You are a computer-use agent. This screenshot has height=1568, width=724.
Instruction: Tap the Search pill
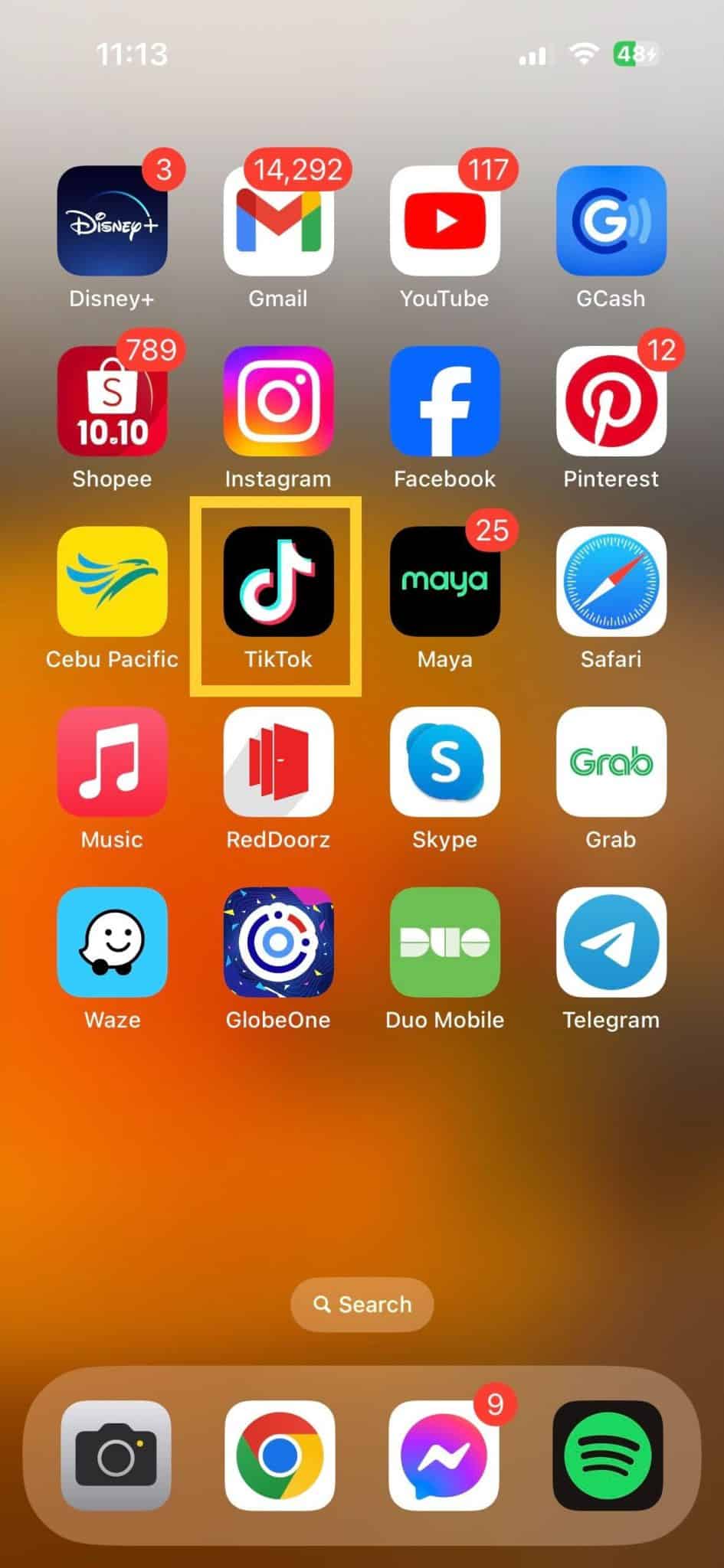pos(362,1304)
